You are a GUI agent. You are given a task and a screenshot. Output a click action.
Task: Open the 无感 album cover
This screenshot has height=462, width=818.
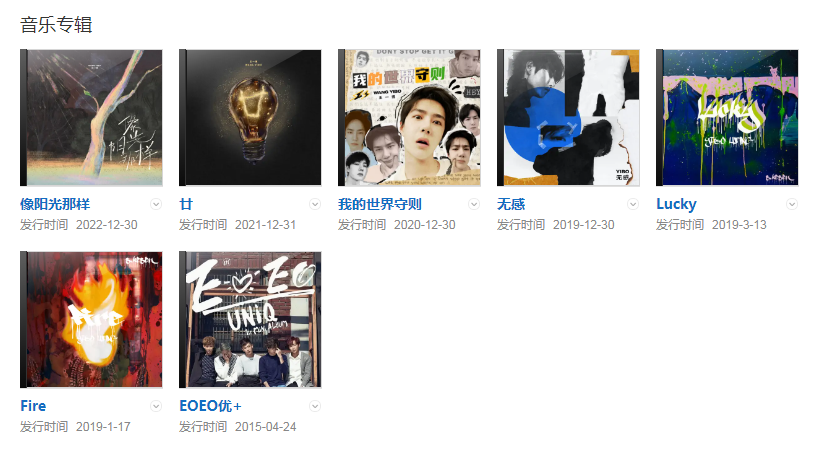coord(568,118)
